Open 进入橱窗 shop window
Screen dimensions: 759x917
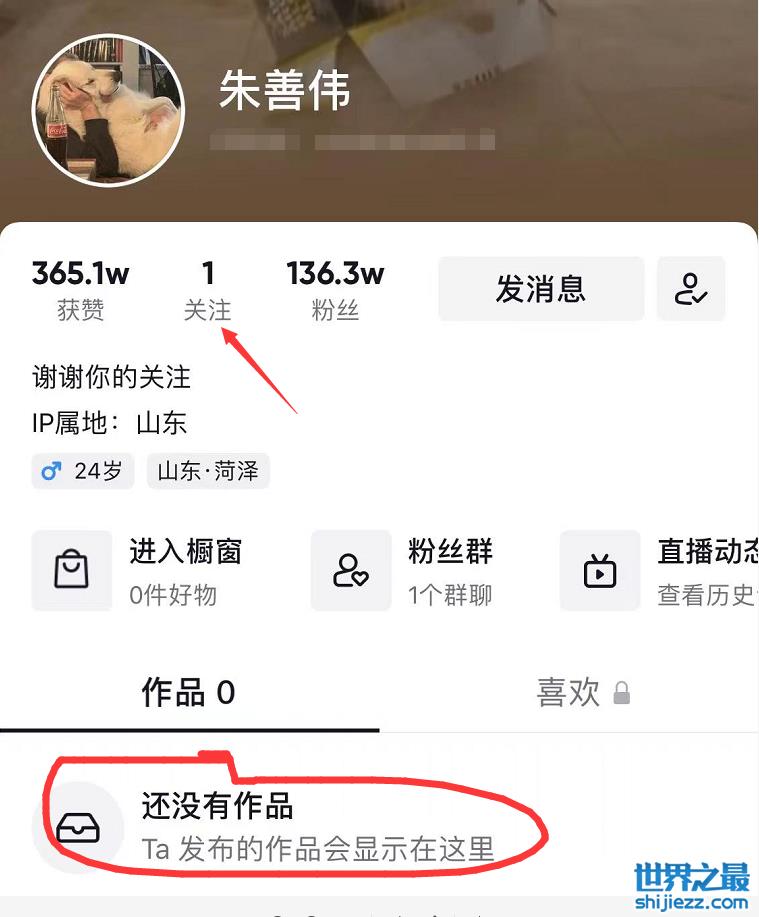coord(140,571)
